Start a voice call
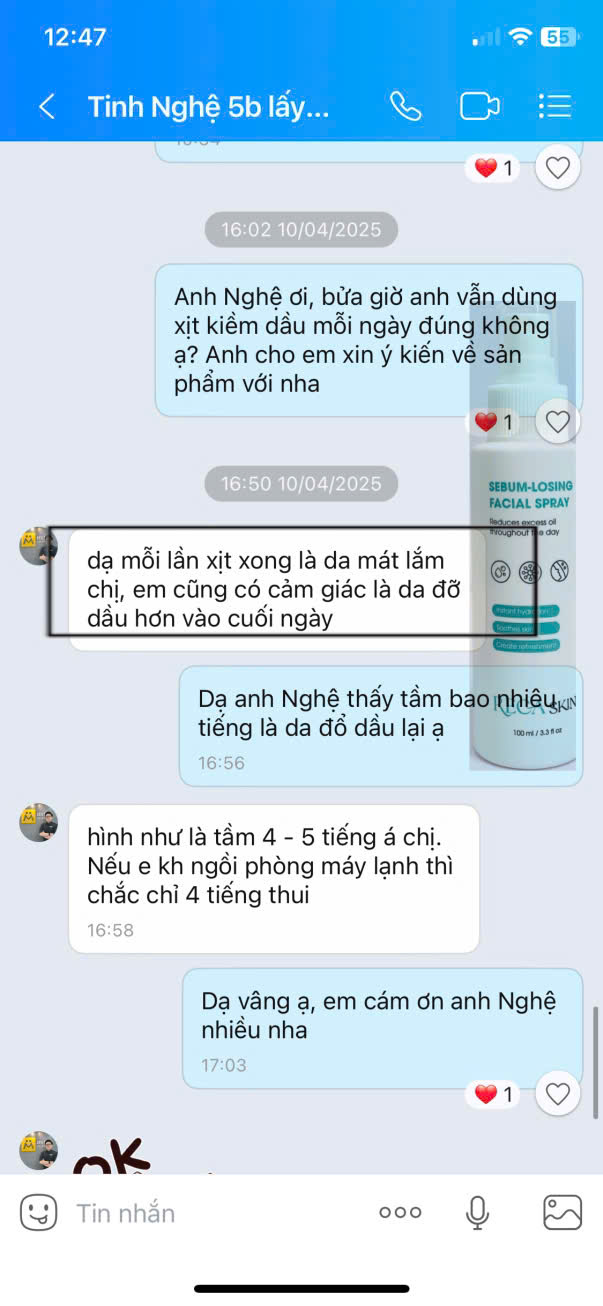603x1306 pixels. [405, 106]
